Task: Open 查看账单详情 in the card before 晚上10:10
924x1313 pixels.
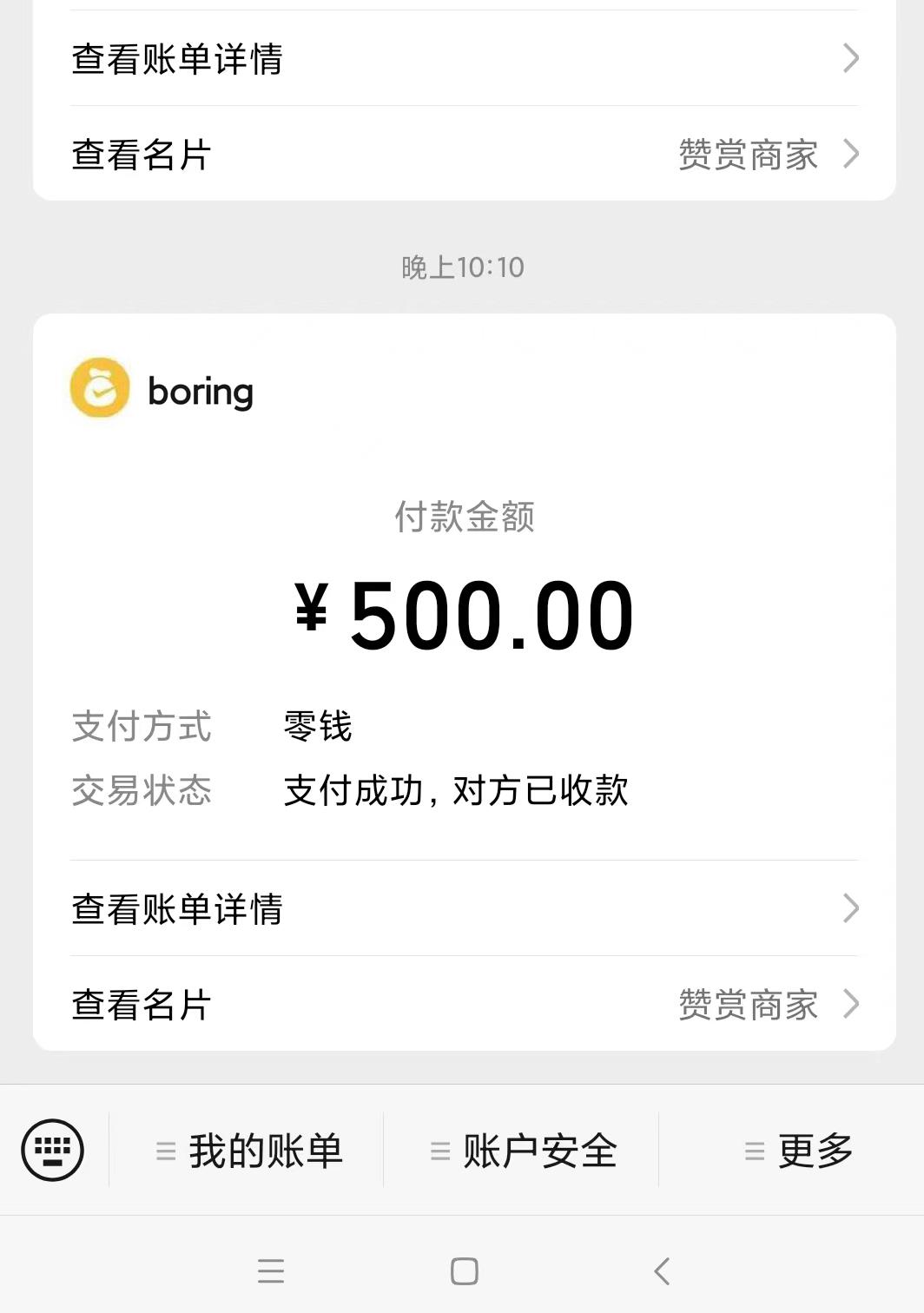Action: [464, 59]
